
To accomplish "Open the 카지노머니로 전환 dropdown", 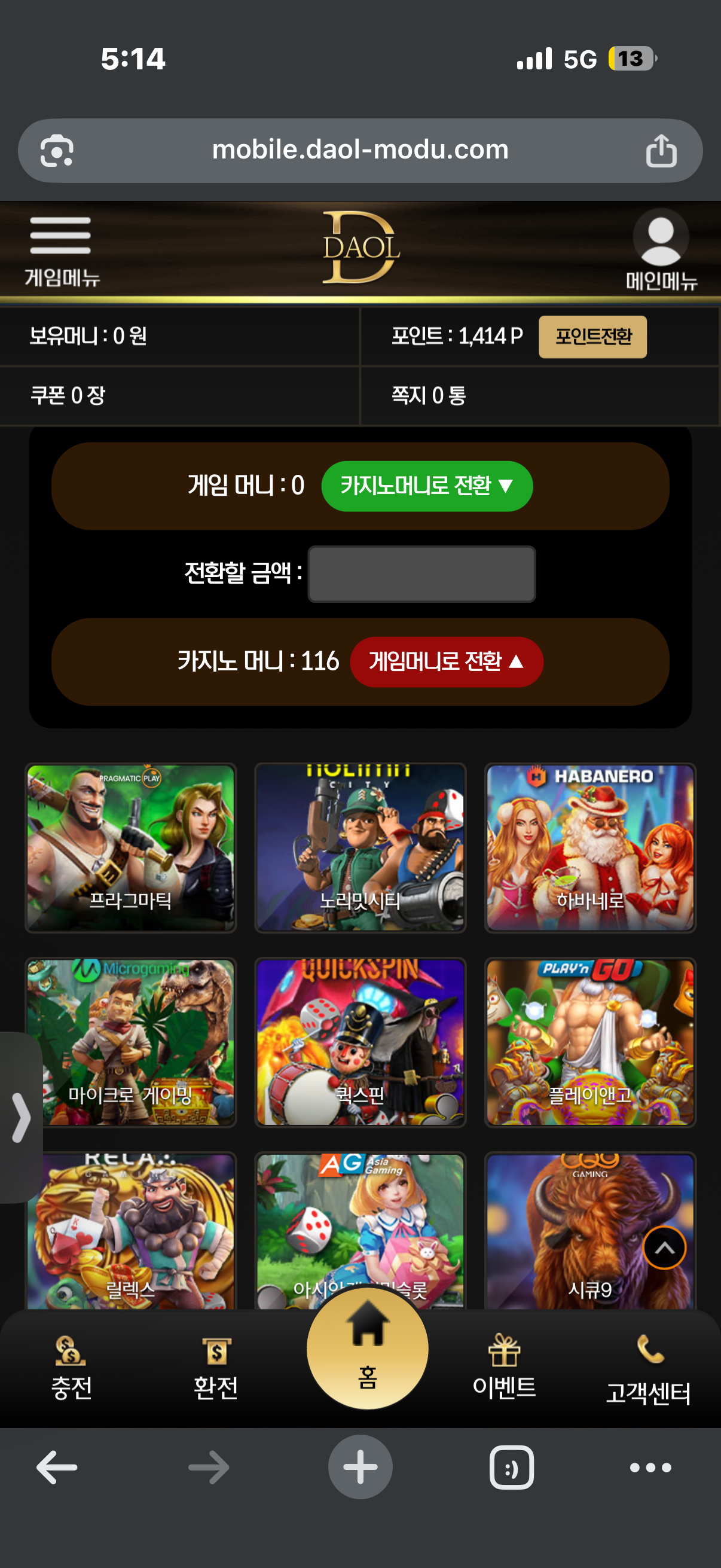I will pos(426,485).
